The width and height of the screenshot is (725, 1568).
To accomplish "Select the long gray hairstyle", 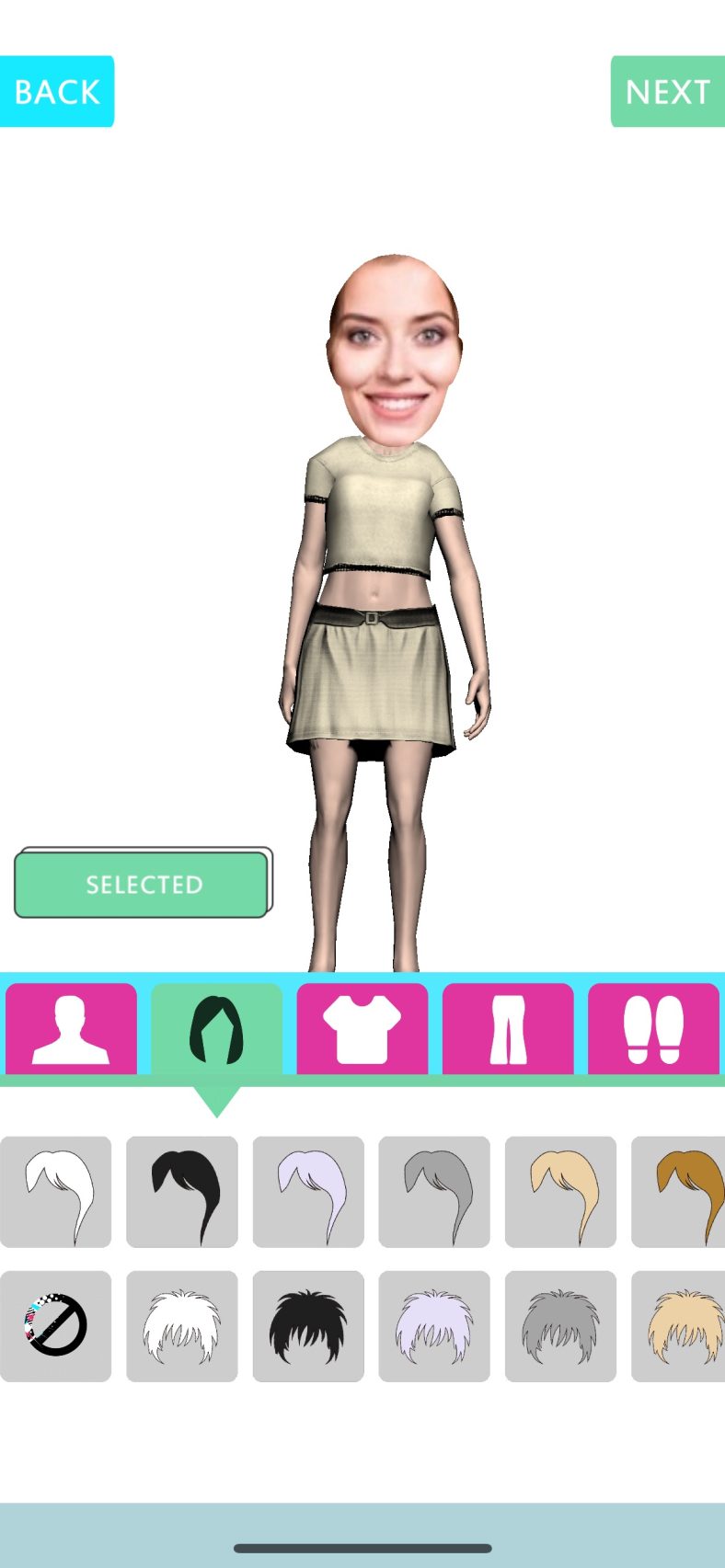I will [434, 1192].
